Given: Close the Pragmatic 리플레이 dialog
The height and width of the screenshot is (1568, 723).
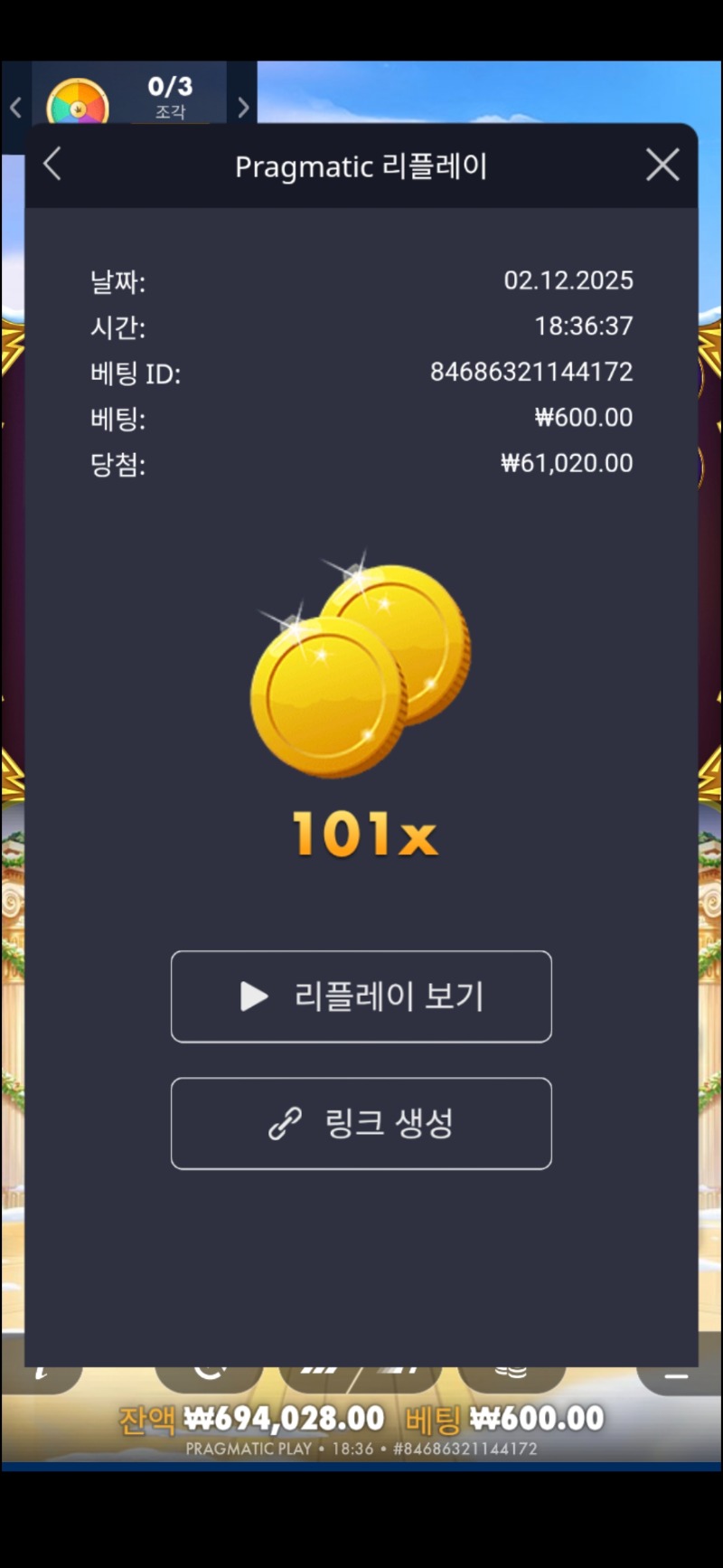Looking at the screenshot, I should point(662,165).
